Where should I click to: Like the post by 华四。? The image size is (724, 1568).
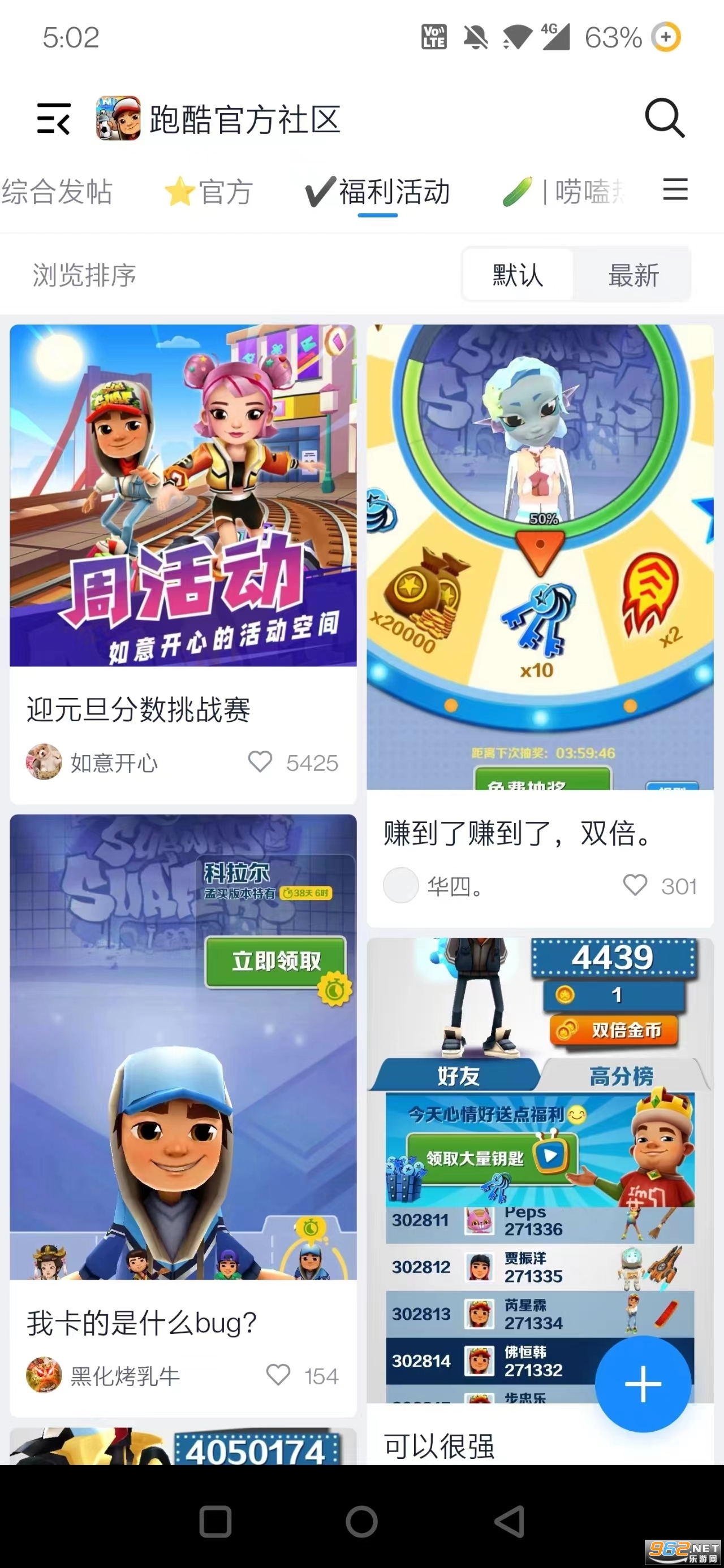[x=635, y=885]
